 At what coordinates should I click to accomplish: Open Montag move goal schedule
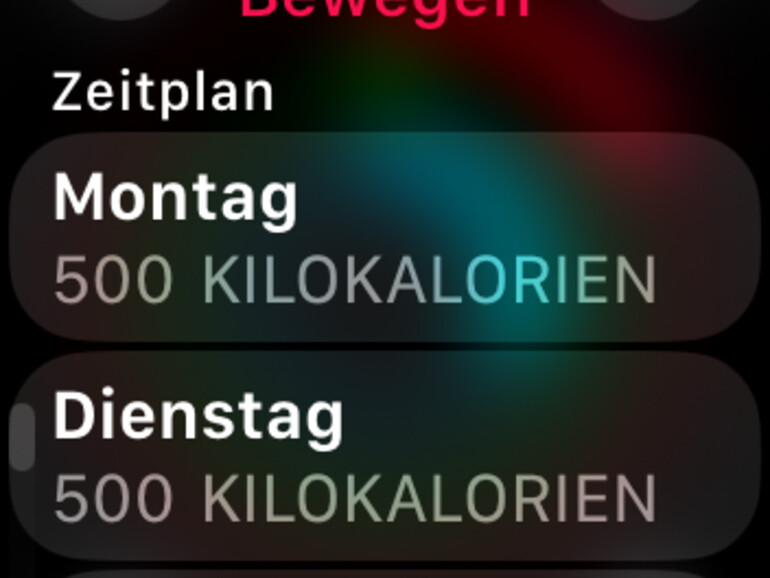[385, 238]
